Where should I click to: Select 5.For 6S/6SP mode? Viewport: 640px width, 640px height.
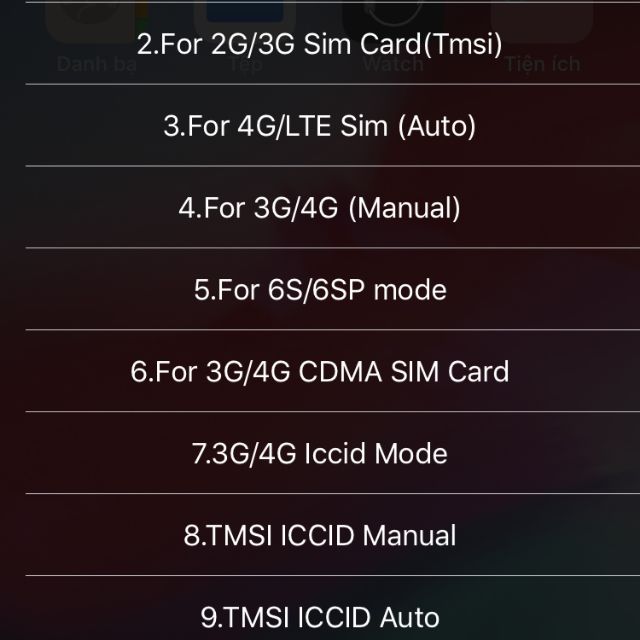pyautogui.click(x=320, y=290)
